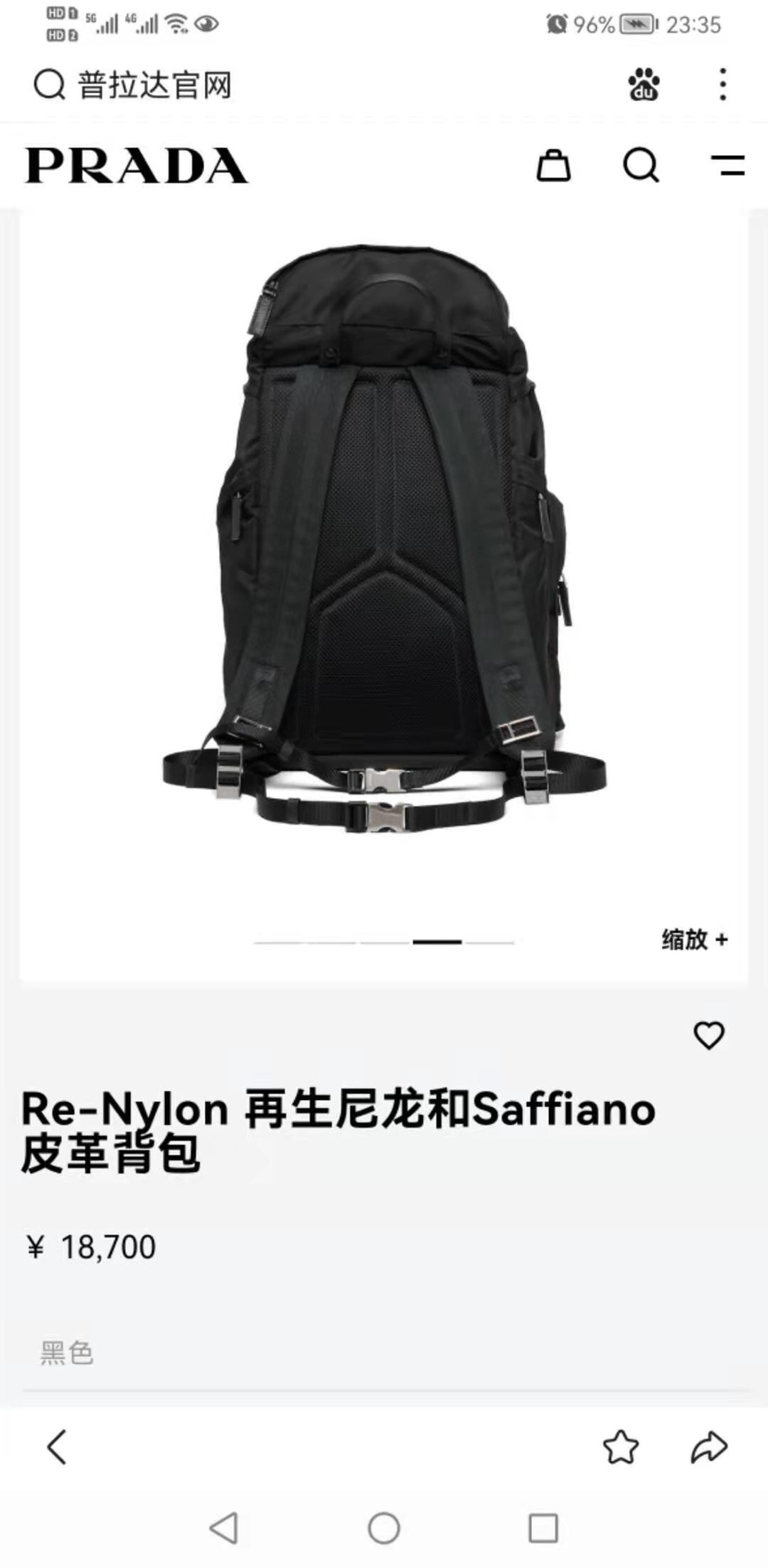Viewport: 768px width, 1568px height.
Task: Open the Prada hamburger menu
Action: 727,166
